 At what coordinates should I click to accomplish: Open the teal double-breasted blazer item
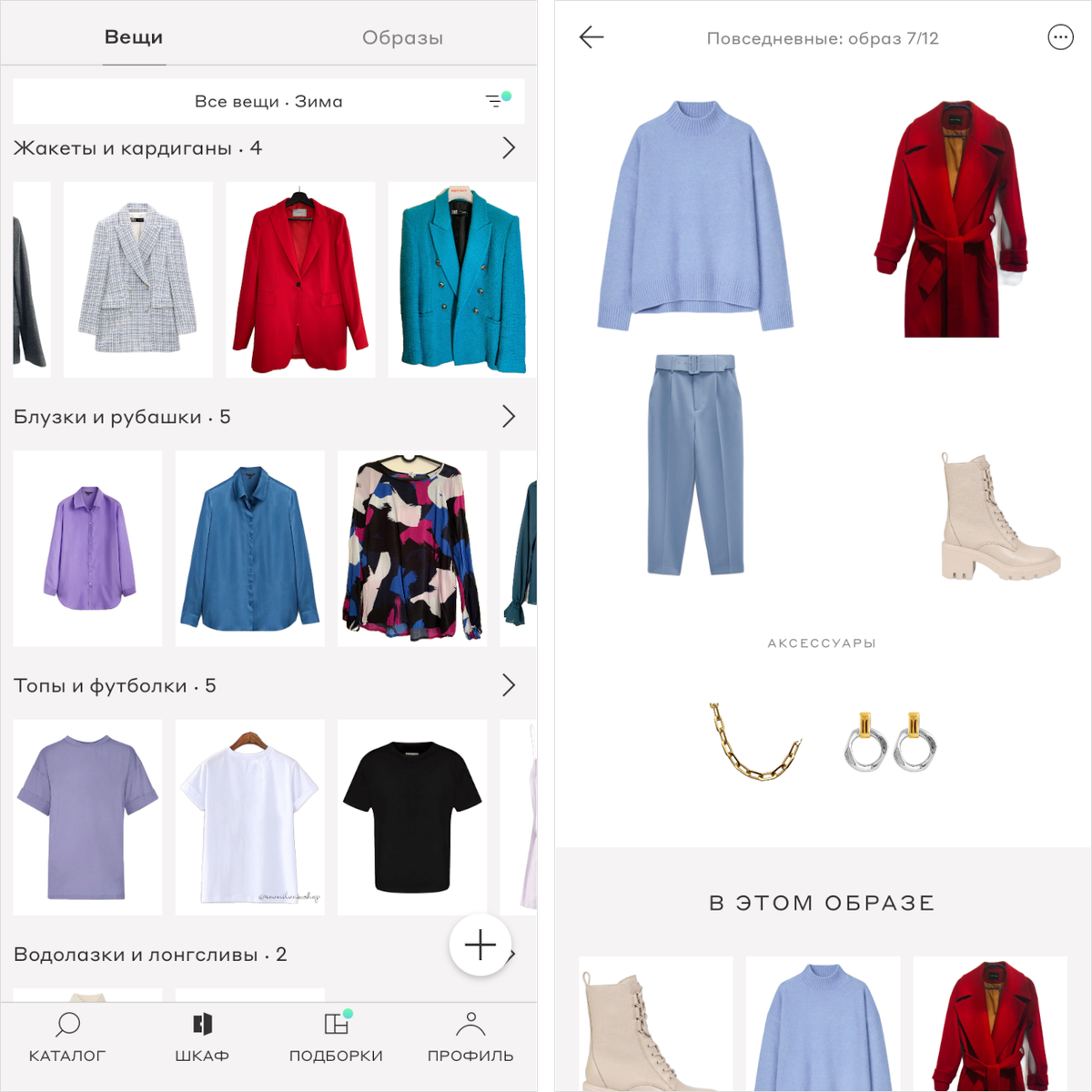[x=461, y=279]
